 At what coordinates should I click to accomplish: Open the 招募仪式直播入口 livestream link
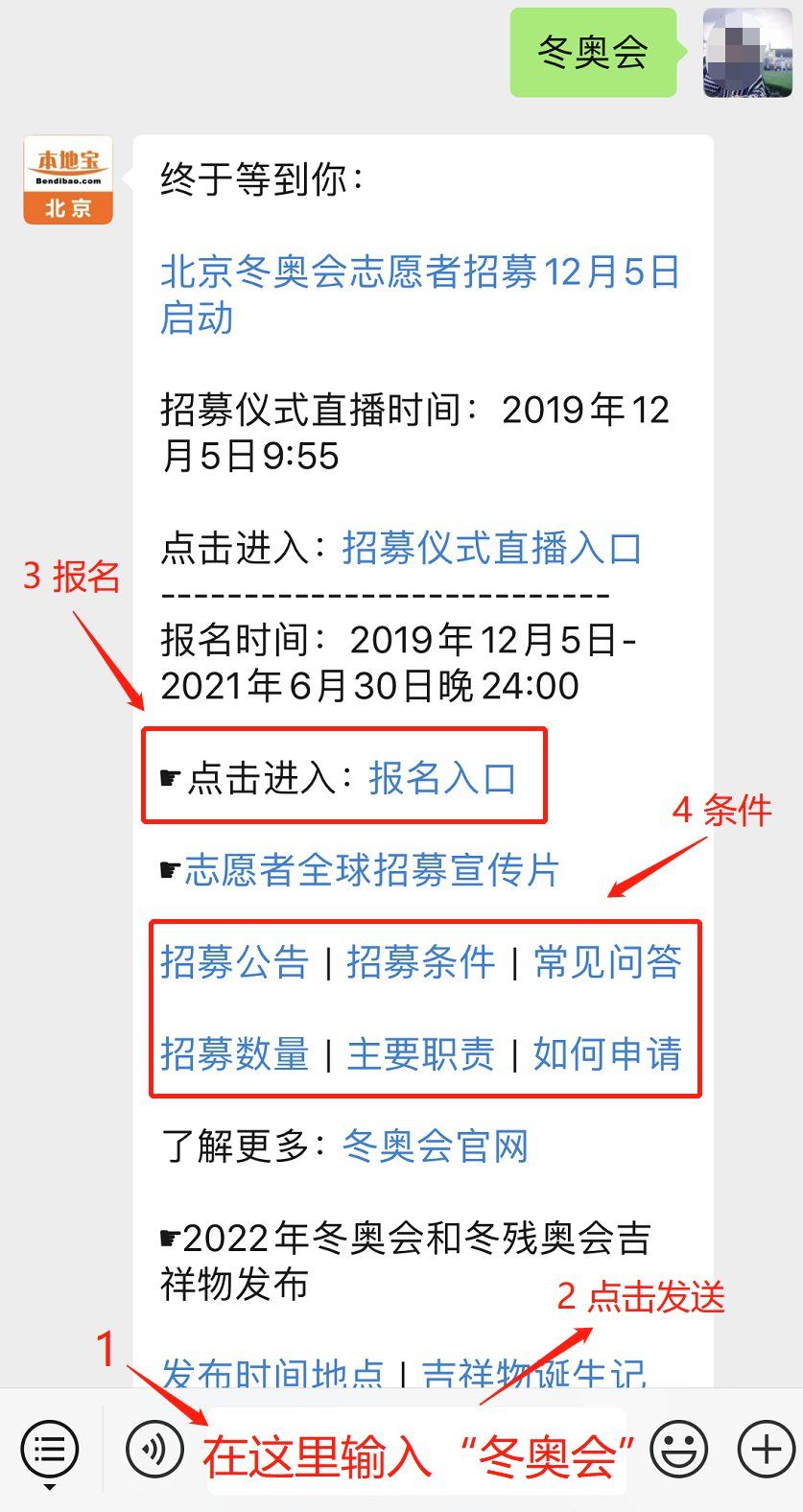(493, 548)
